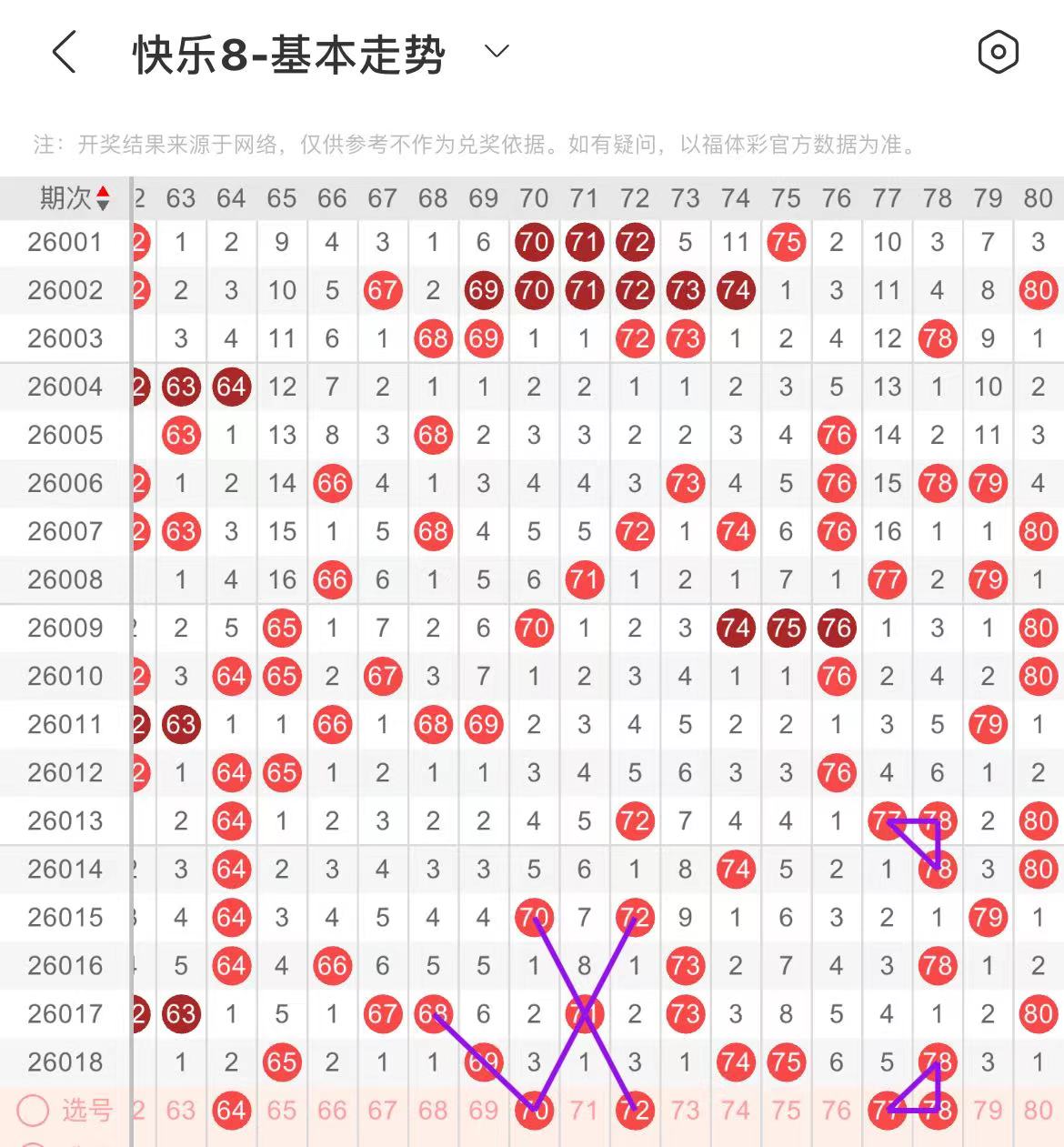Viewport: 1064px width, 1147px height.
Task: Choose number 79 in the 选号 row
Action: 988,1111
